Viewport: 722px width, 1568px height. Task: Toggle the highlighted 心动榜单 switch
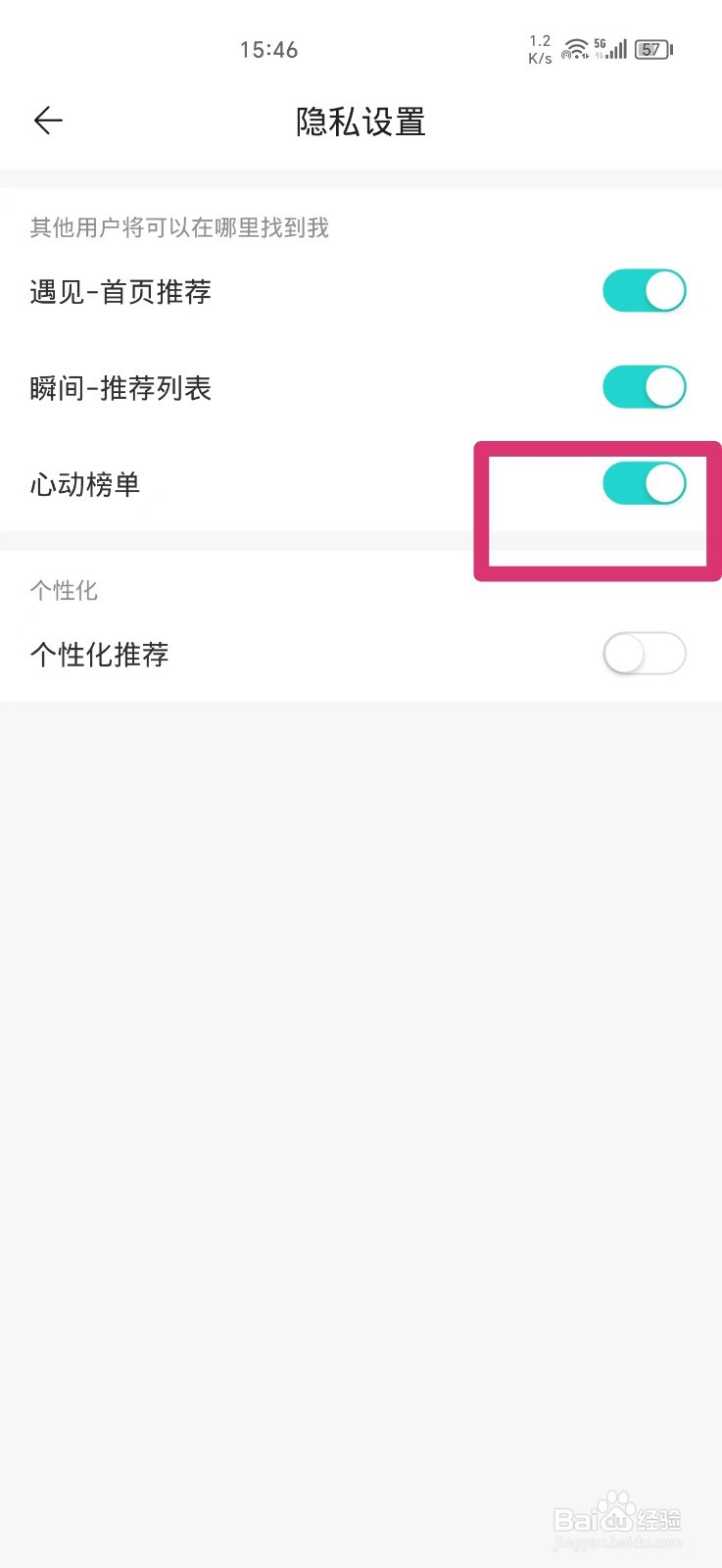coord(644,483)
